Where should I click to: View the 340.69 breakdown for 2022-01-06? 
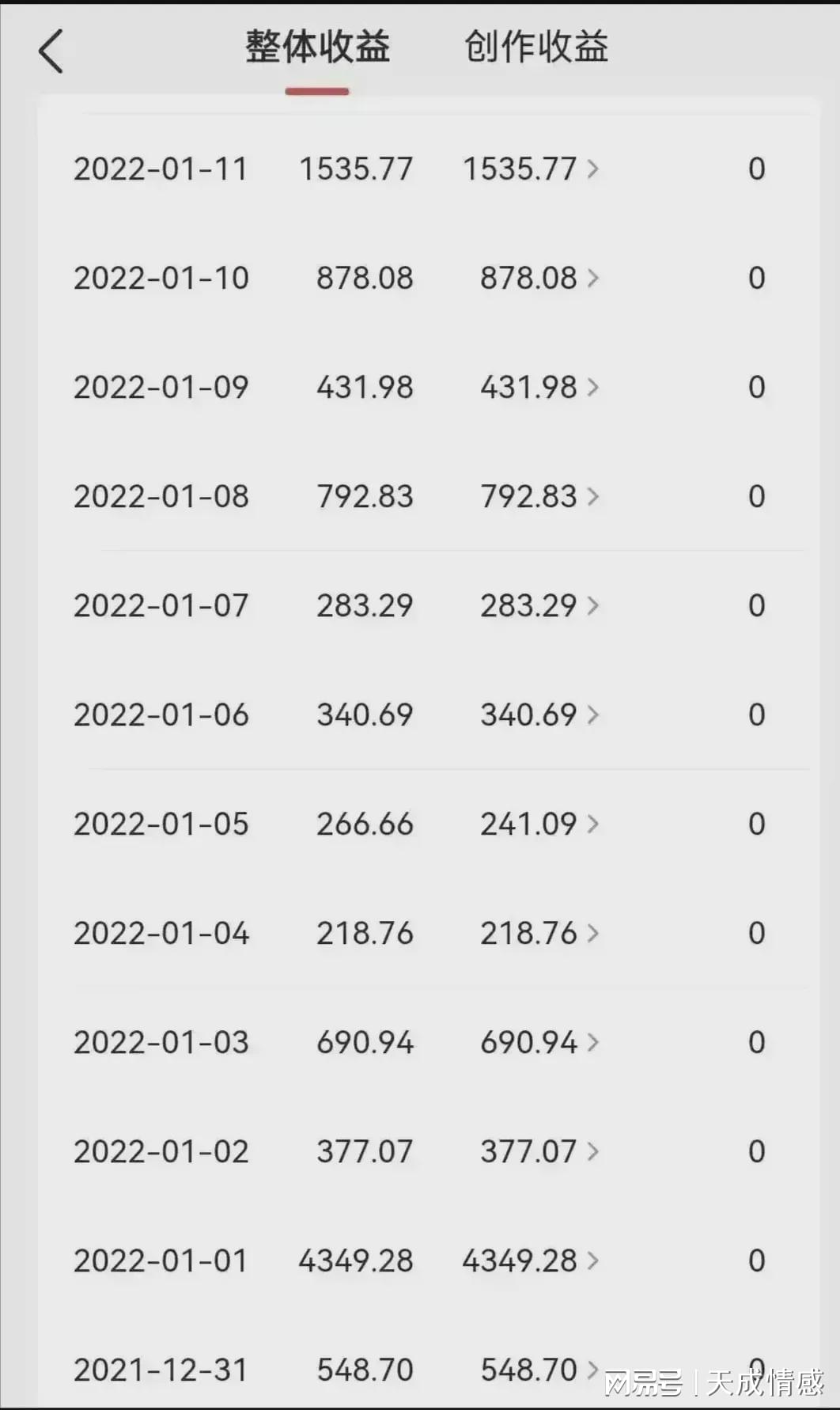pos(539,714)
